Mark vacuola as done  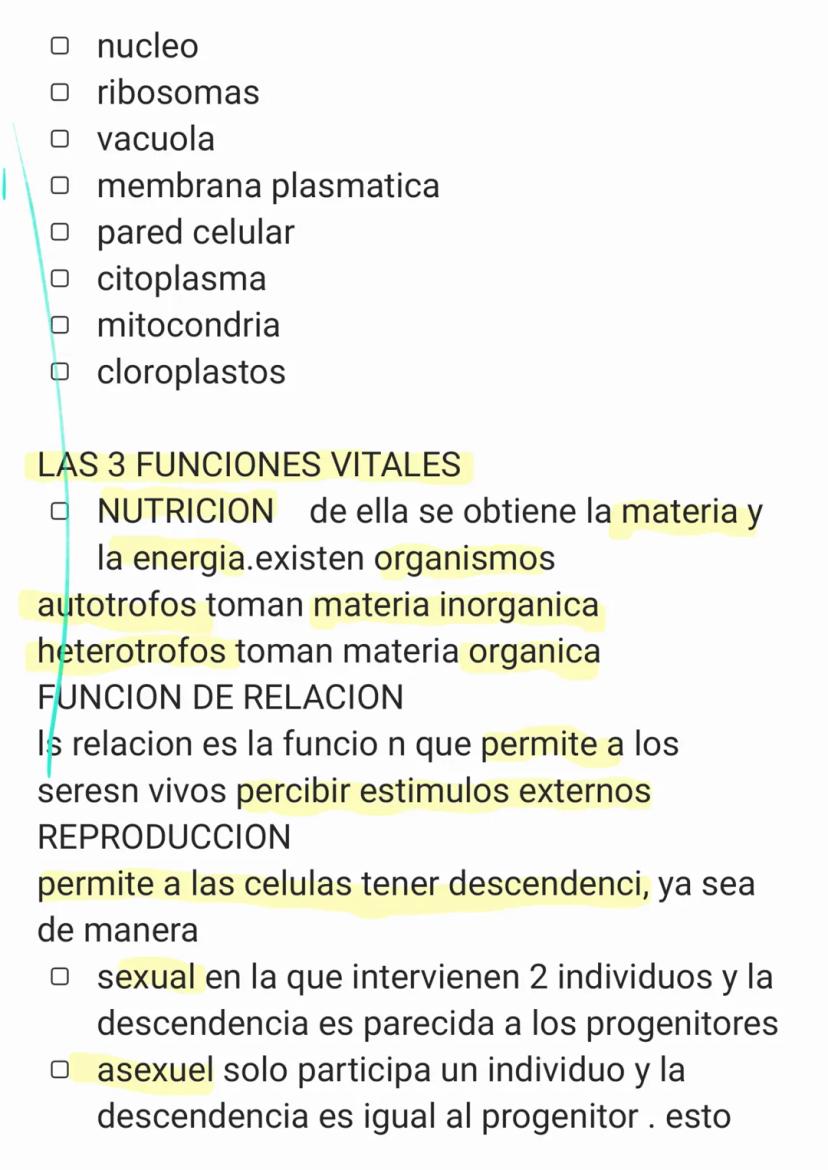click(60, 139)
